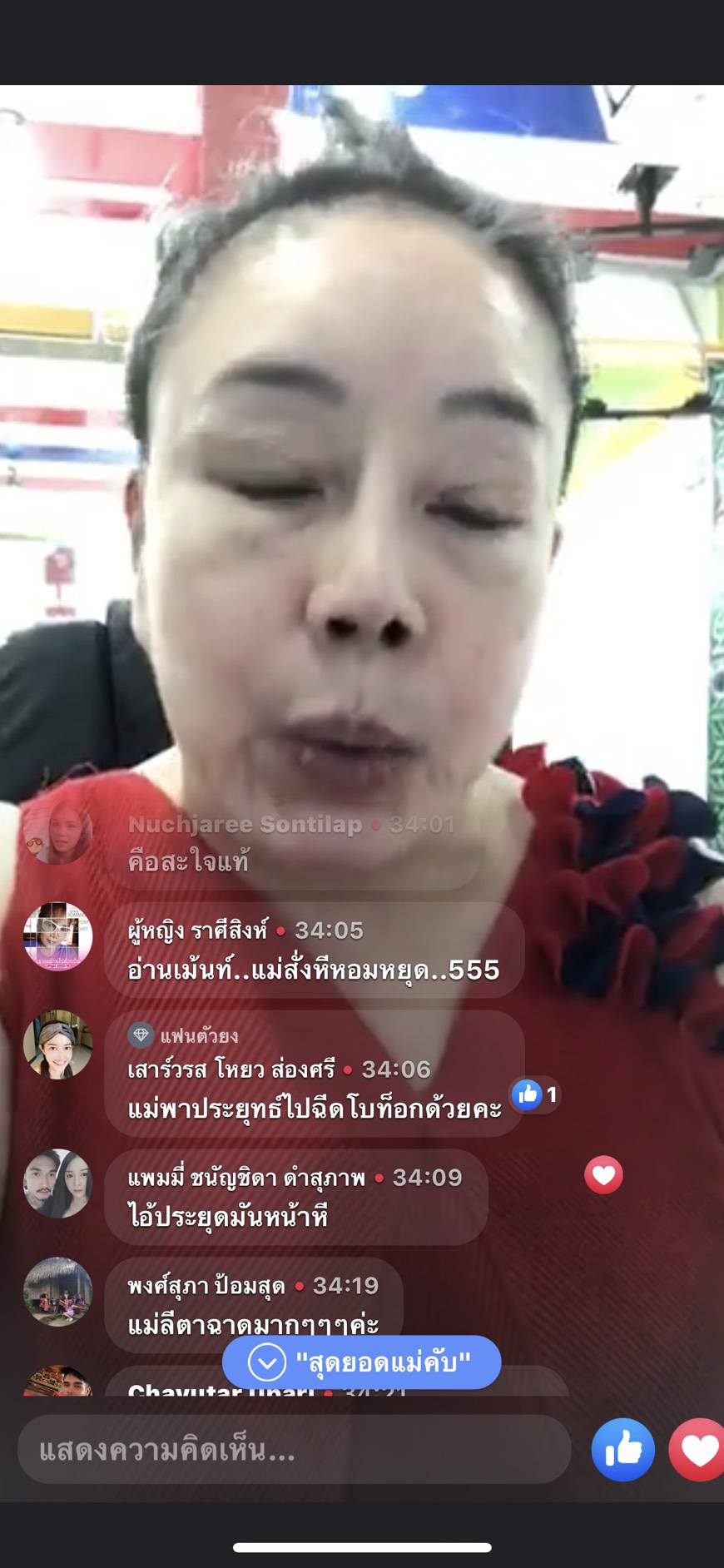The width and height of the screenshot is (724, 1568).
Task: Open แพมมี่ ชนัญชิดา ดำสุภาพ commenter avatar
Action: [57, 1183]
